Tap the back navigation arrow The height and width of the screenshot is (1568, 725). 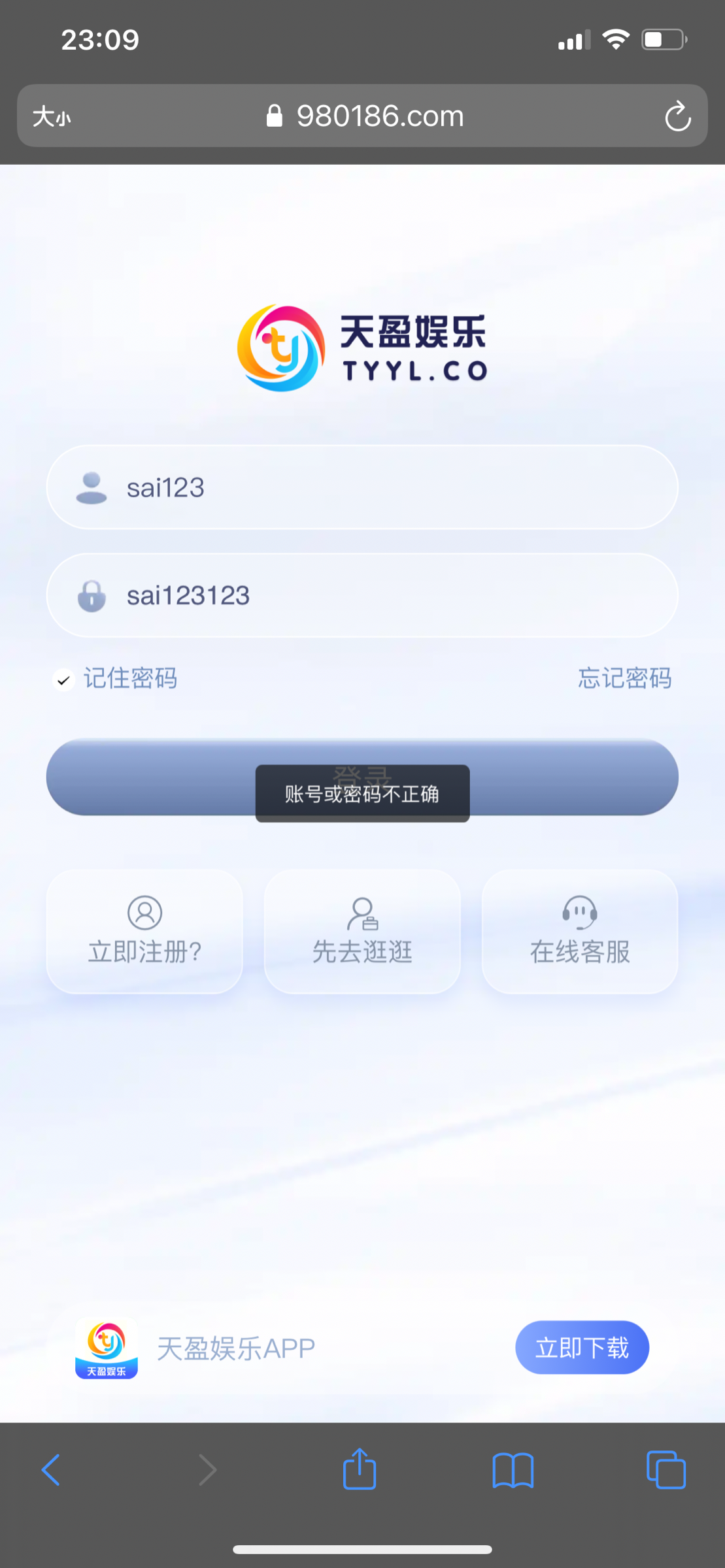52,1469
